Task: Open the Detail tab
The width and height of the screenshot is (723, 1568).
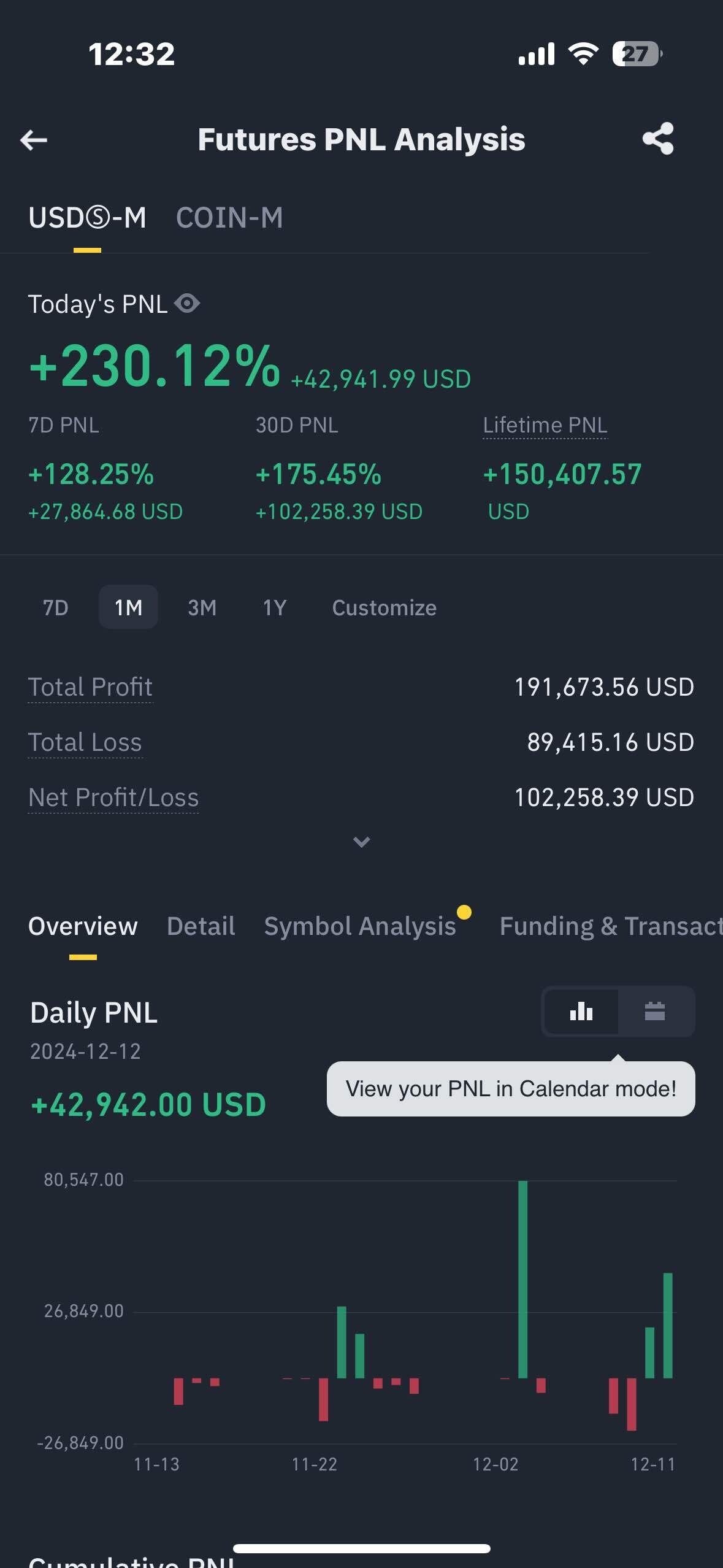Action: [x=201, y=926]
